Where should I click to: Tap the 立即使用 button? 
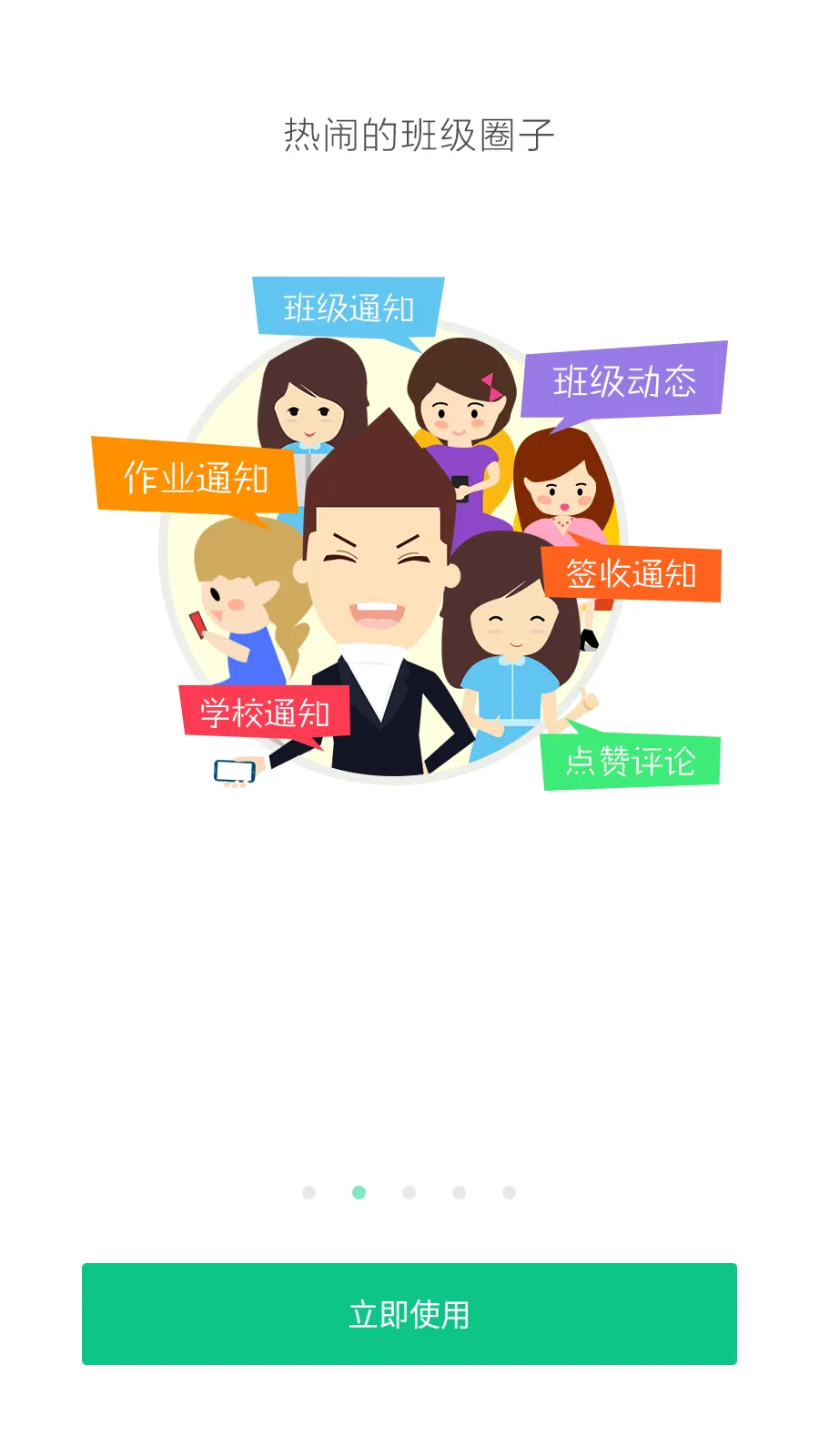(x=409, y=1313)
